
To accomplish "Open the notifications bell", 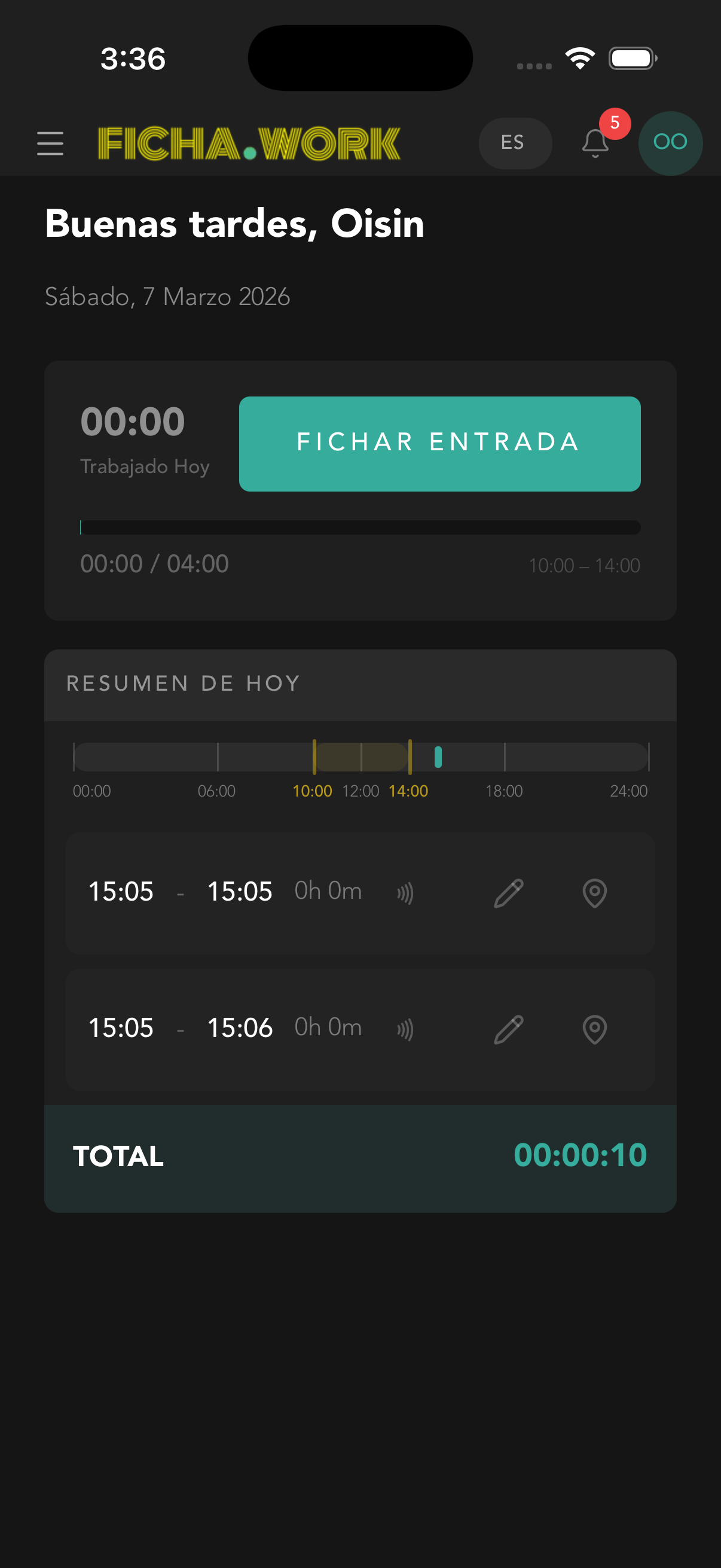I will pyautogui.click(x=595, y=144).
